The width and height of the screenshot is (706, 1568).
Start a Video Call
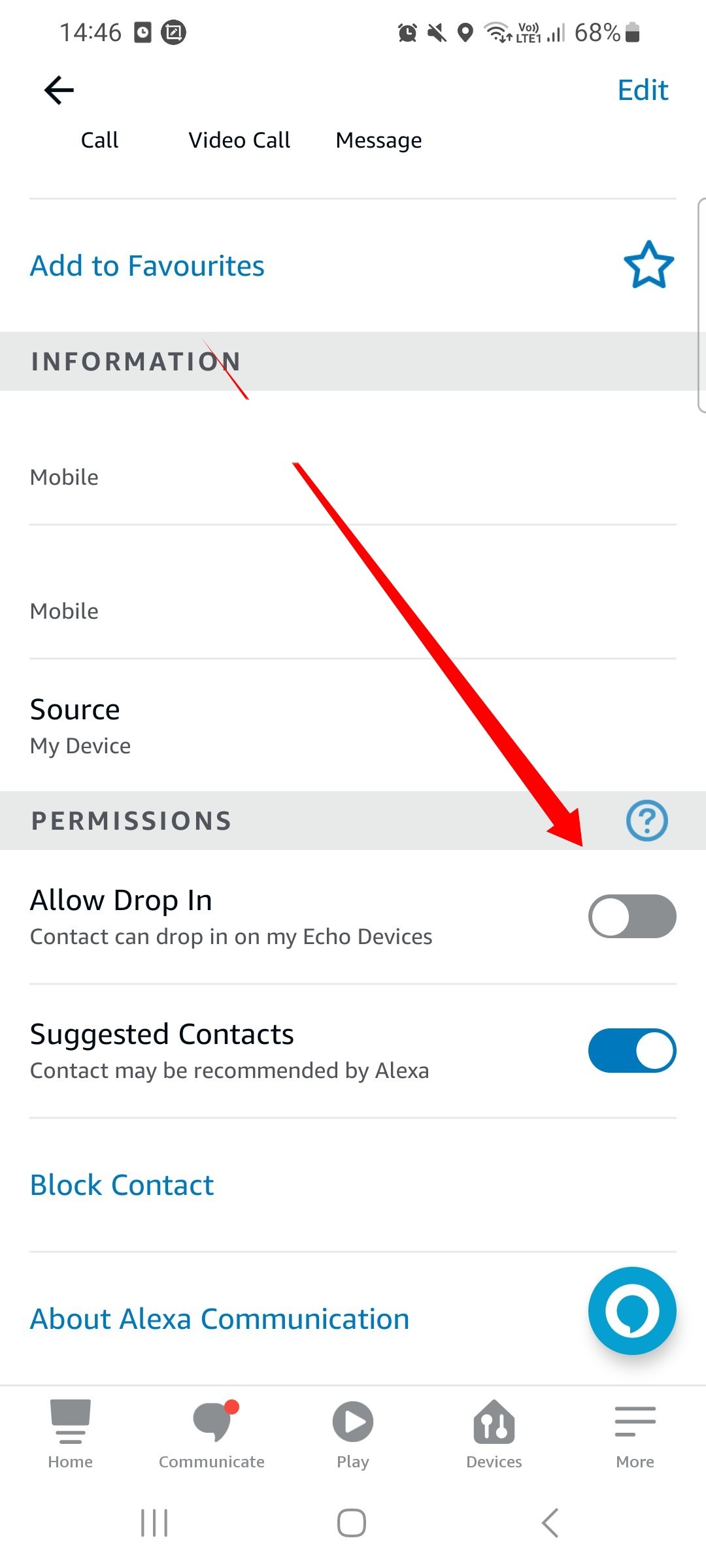tap(239, 140)
